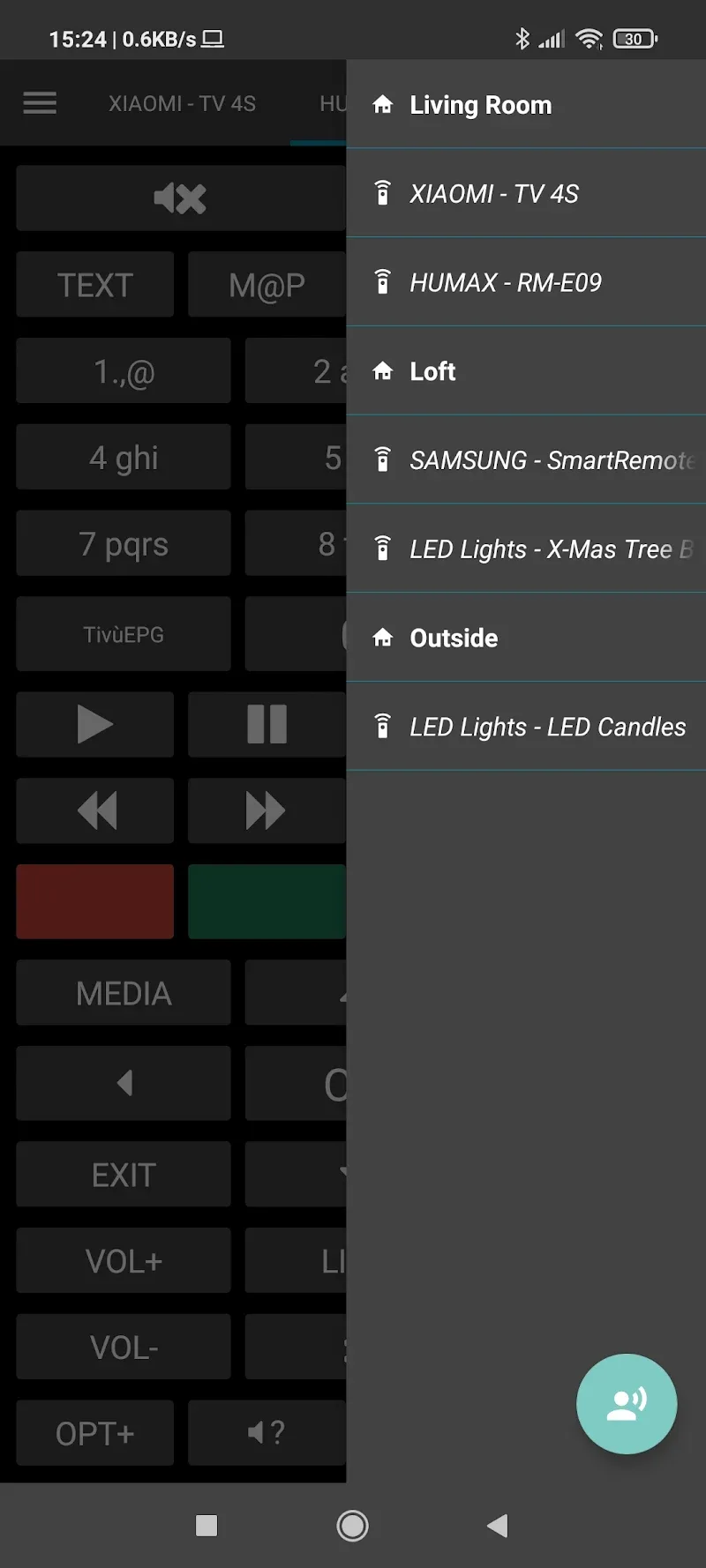Open the Outside group

pos(454,638)
